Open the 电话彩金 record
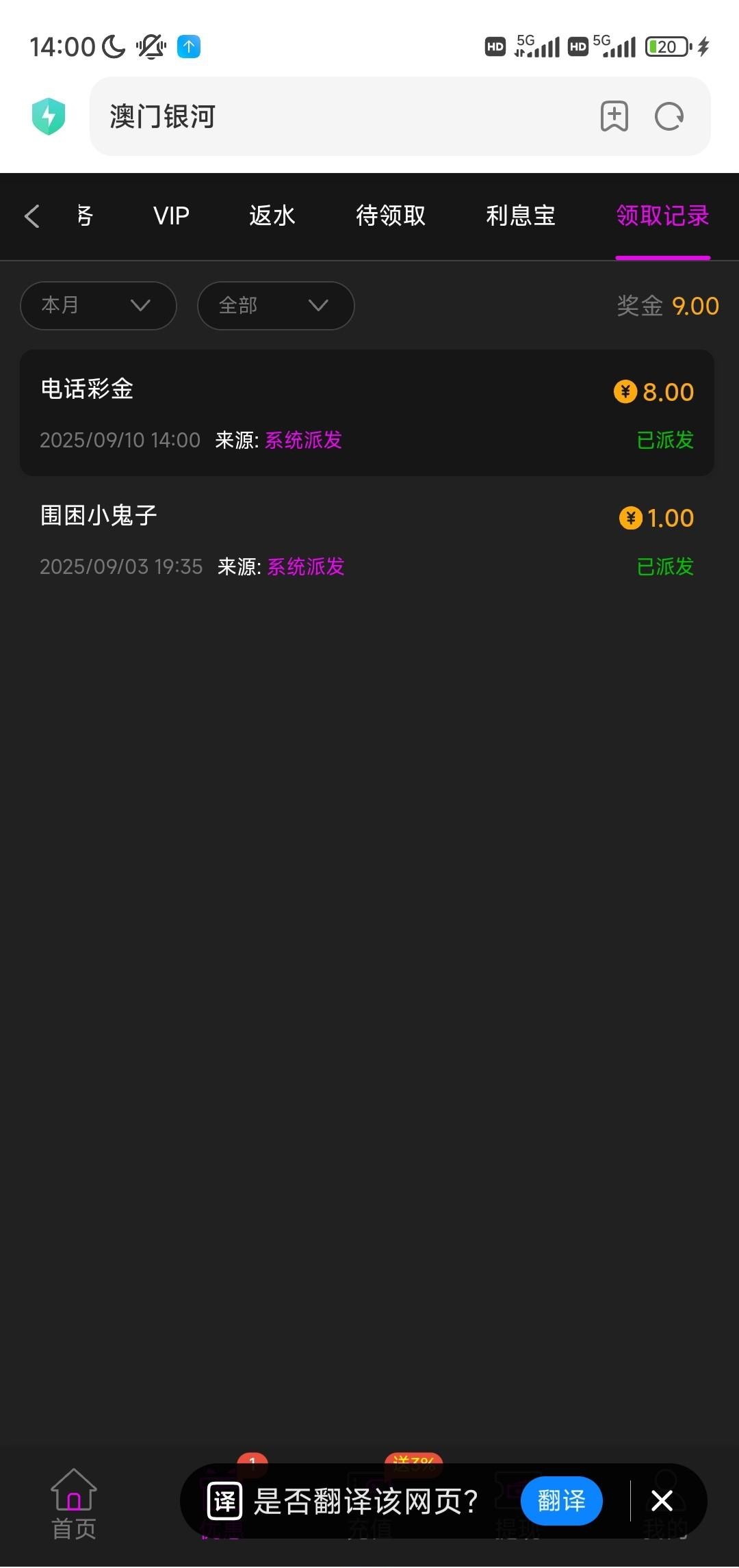 (x=367, y=413)
